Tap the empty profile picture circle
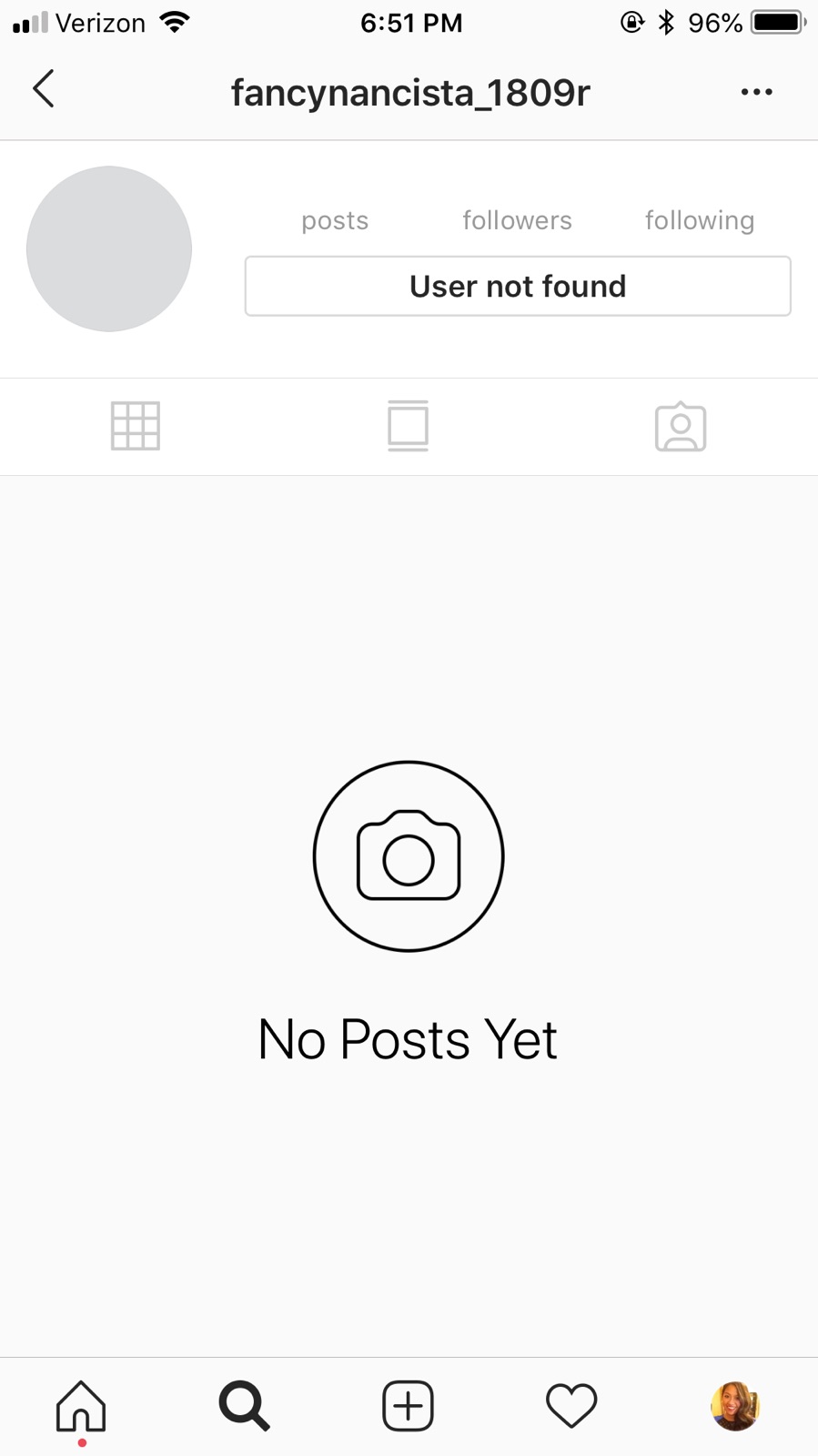 [x=109, y=248]
